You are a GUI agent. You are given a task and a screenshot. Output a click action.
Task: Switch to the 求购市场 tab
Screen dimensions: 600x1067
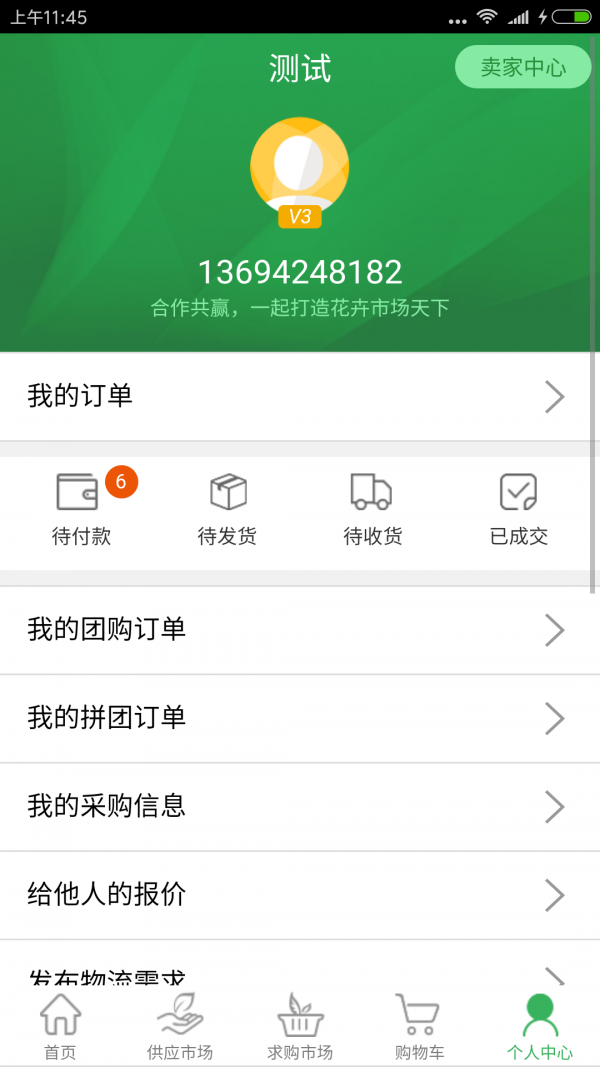(x=300, y=1026)
